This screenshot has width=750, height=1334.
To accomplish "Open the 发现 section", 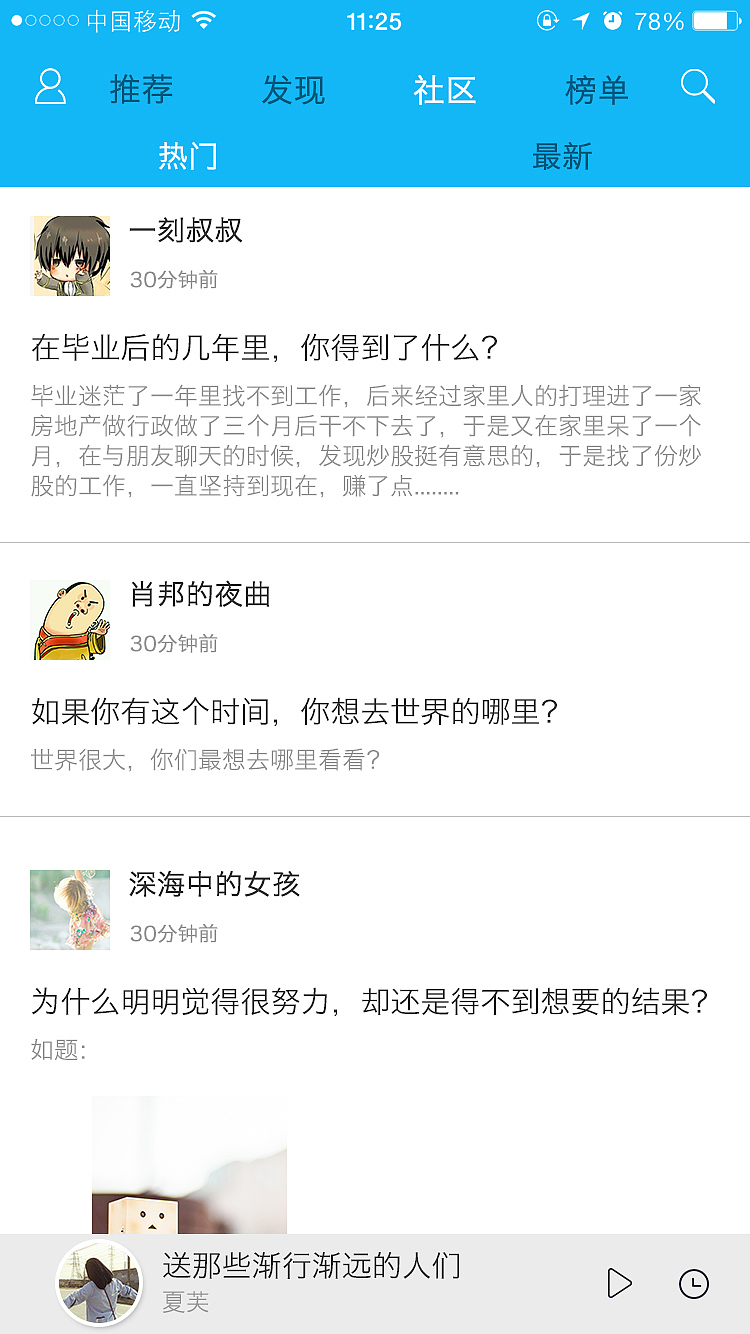I will point(294,90).
